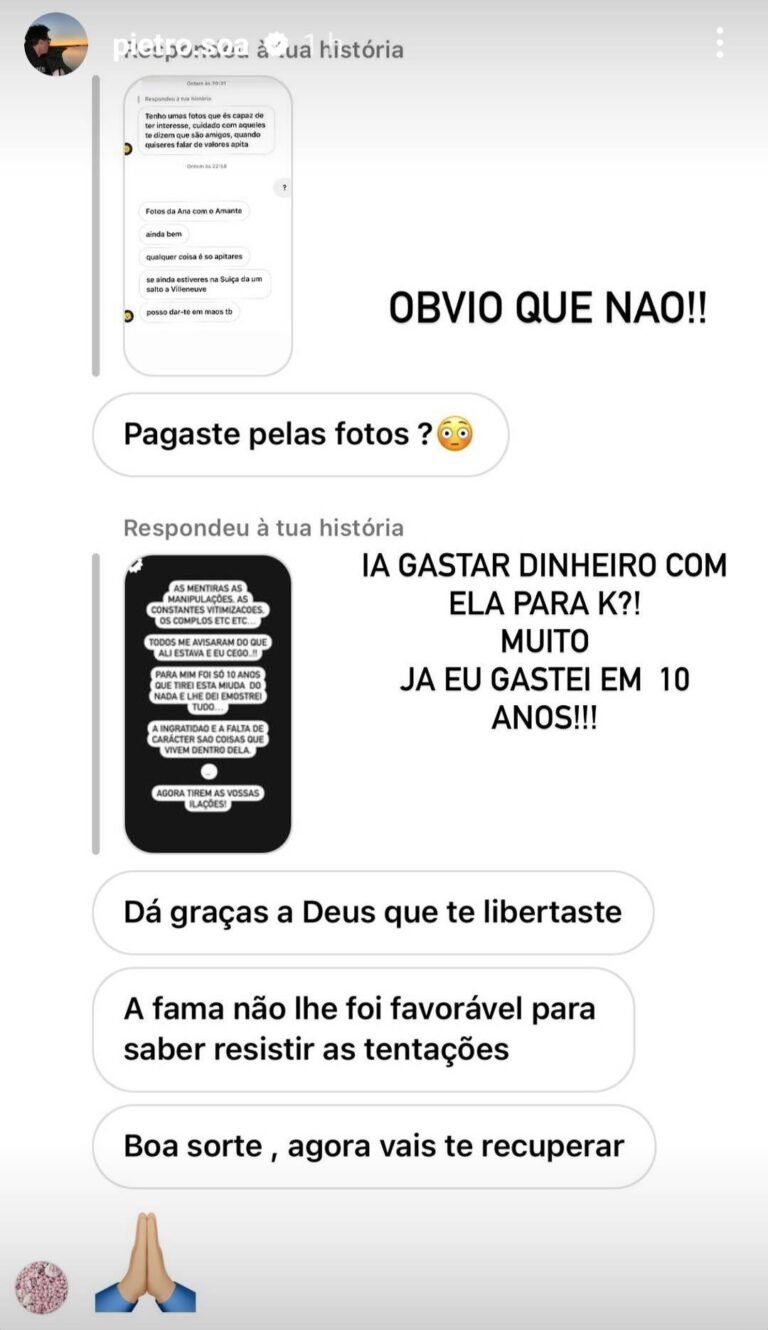
Task: Open the story overflow menu
Action: (720, 43)
